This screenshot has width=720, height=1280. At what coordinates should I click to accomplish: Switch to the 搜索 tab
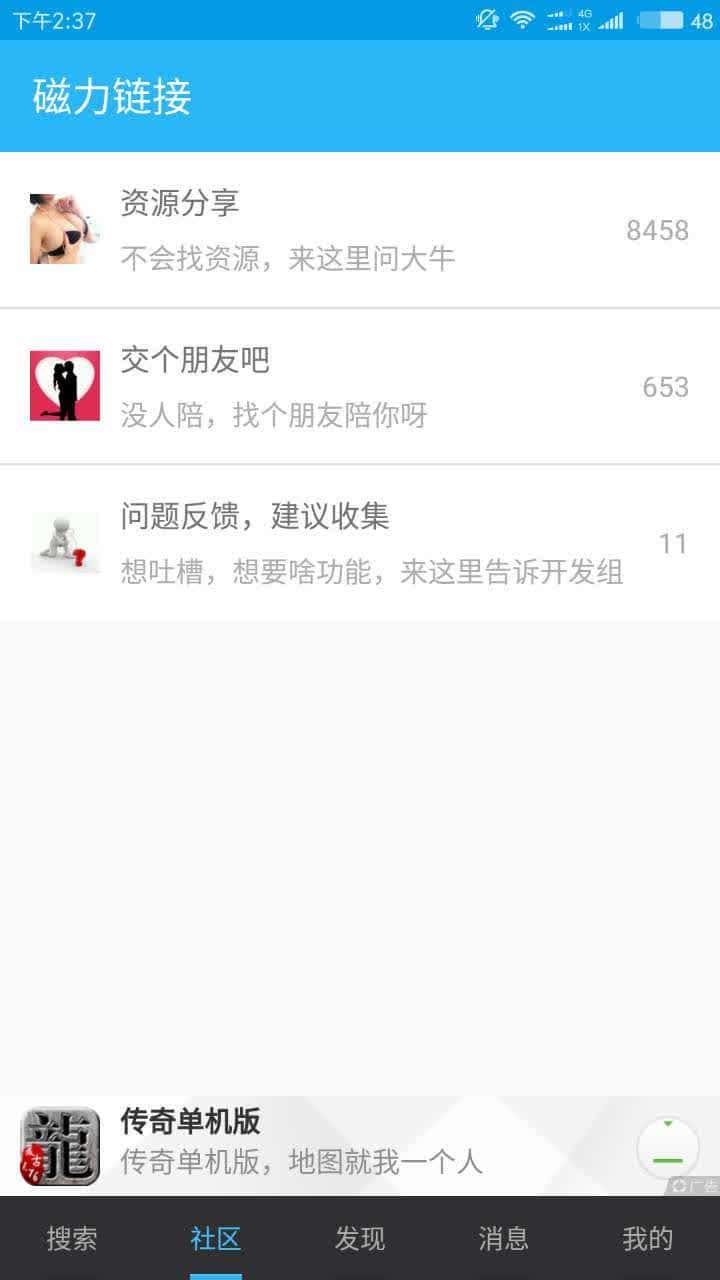(70, 1238)
